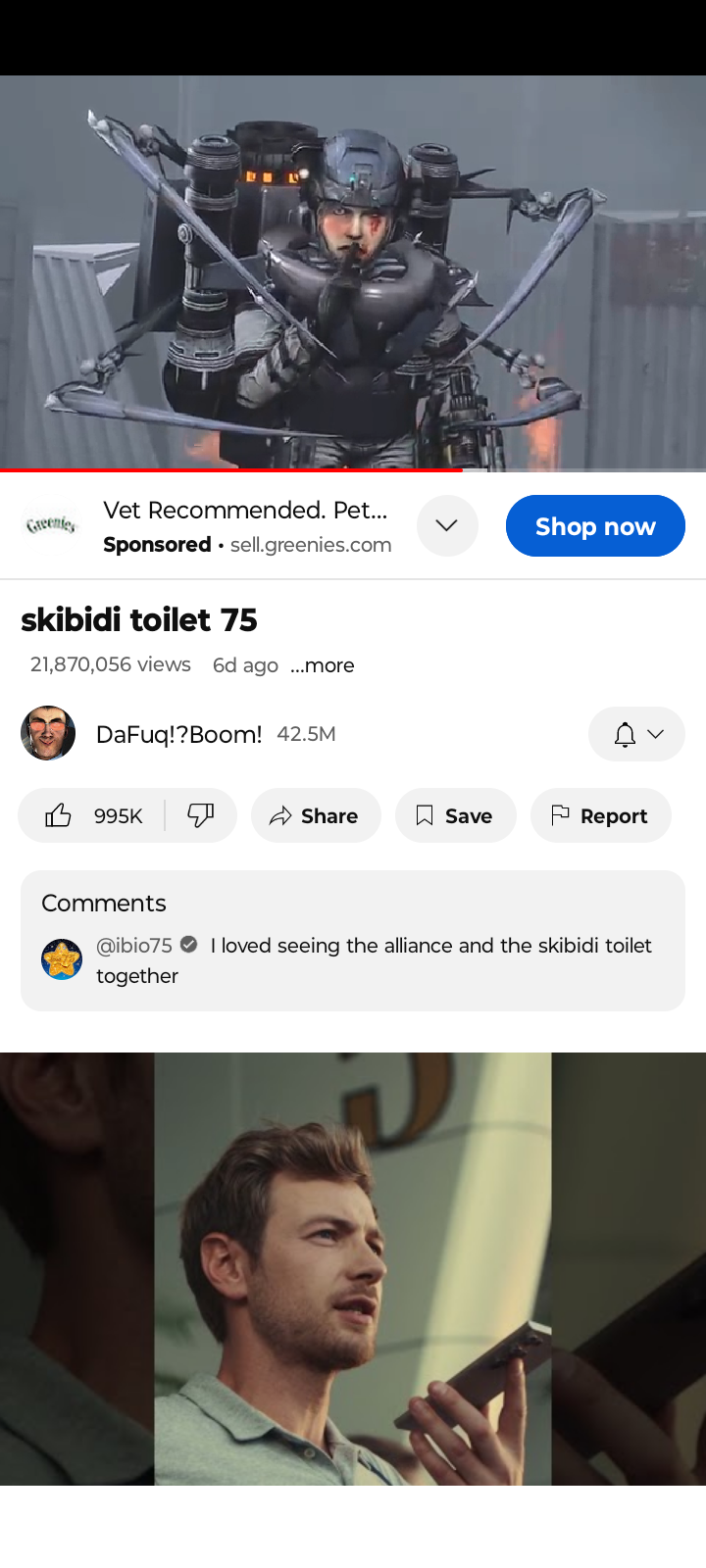
Task: Expand the Greenies sponsored ad details
Action: point(447,526)
